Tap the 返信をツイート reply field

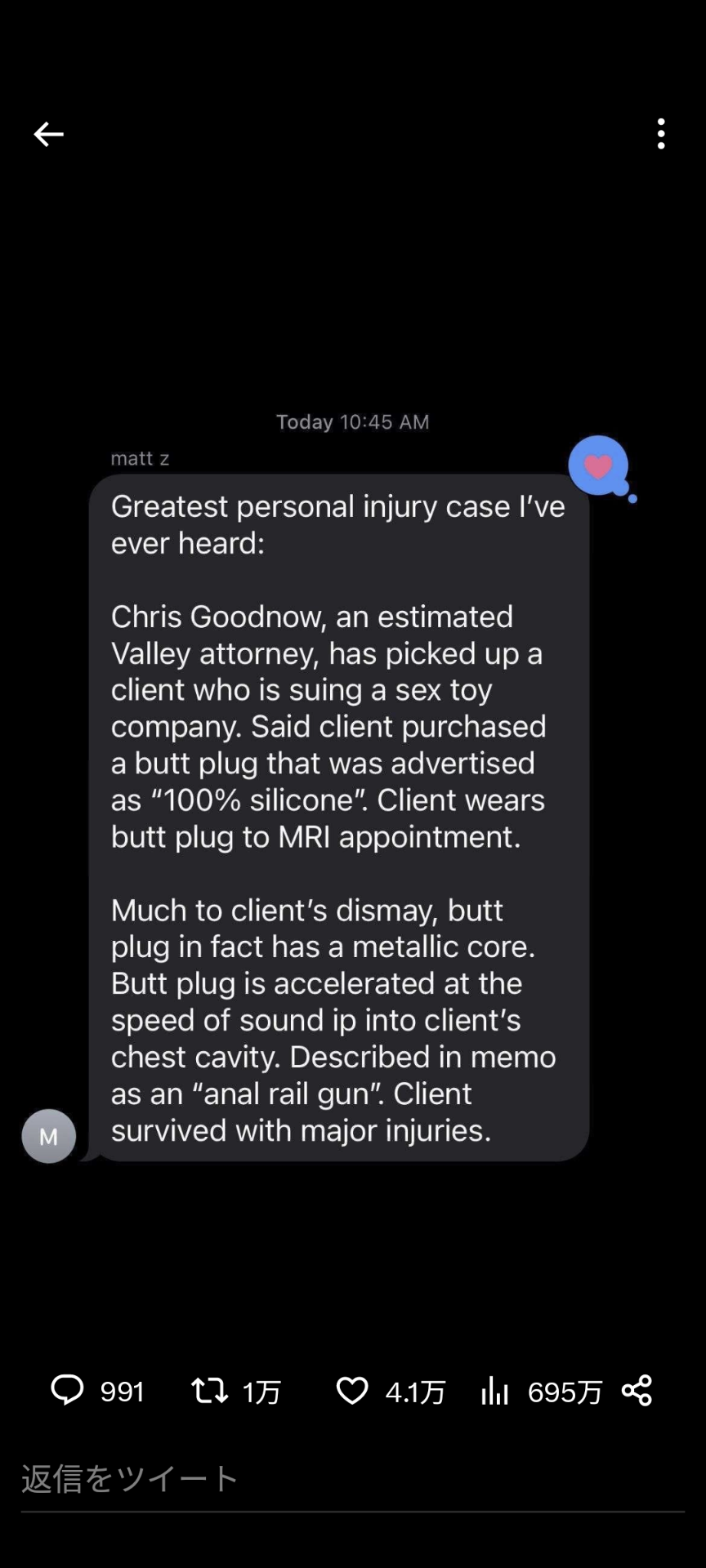[353, 1479]
